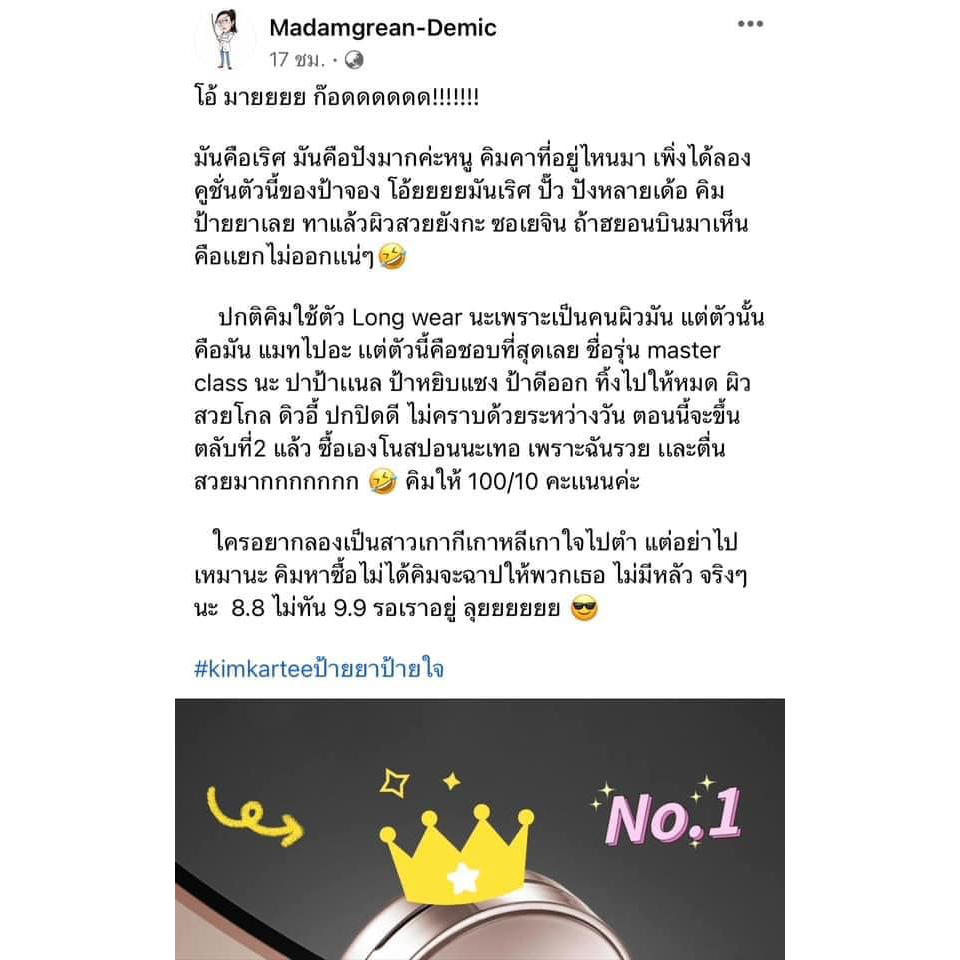Screen dimensions: 960x960
Task: Tap the Madamgrean-Demic profile picture
Action: tap(225, 39)
